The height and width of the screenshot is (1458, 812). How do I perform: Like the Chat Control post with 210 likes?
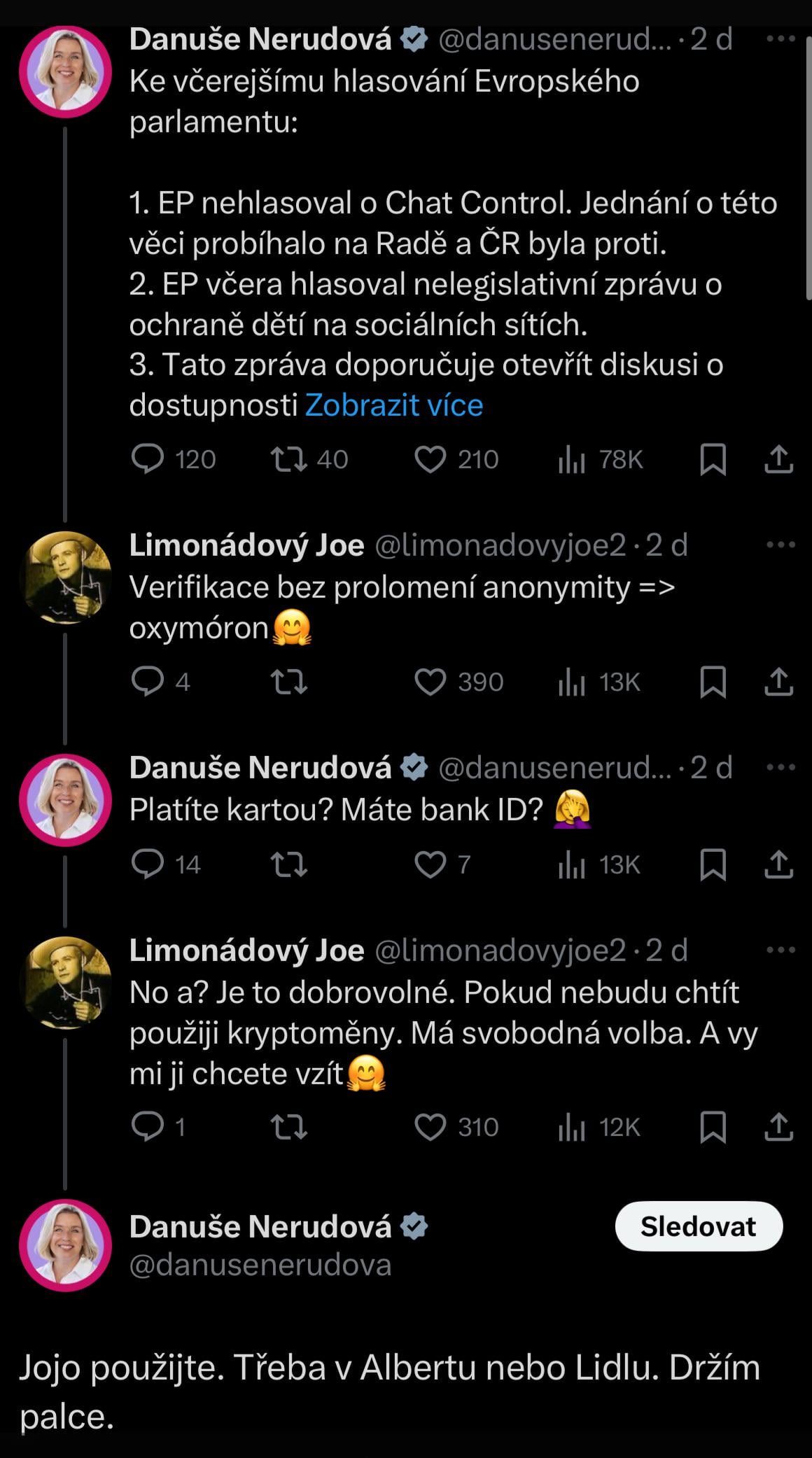pyautogui.click(x=430, y=460)
